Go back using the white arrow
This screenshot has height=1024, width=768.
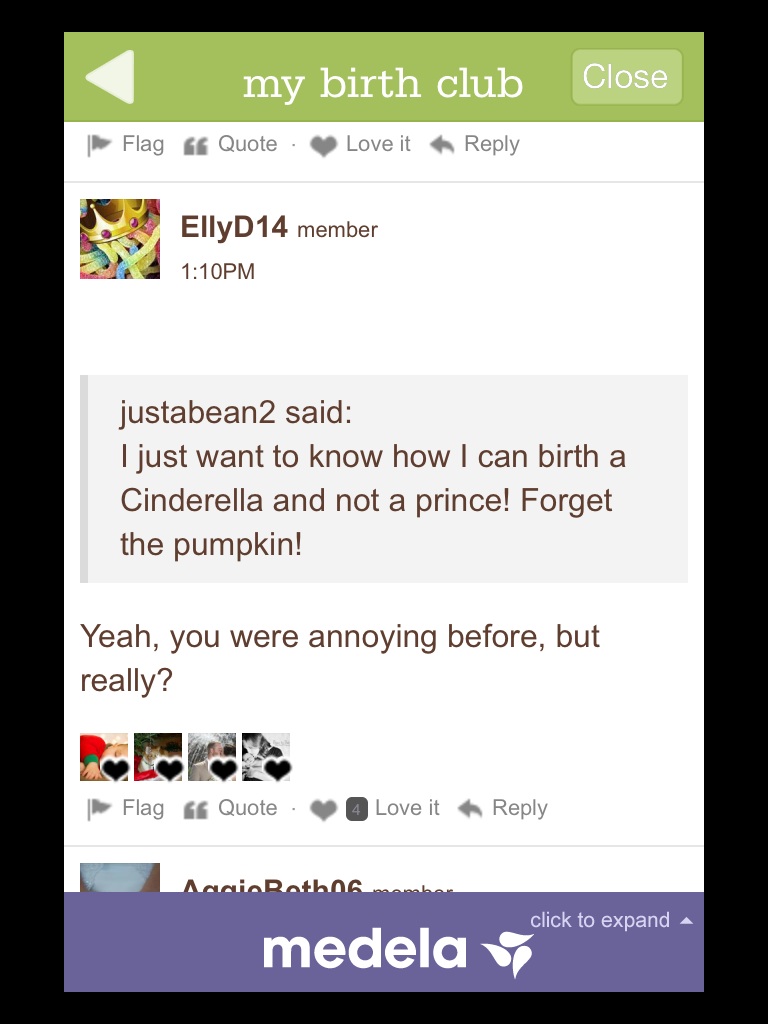point(110,78)
